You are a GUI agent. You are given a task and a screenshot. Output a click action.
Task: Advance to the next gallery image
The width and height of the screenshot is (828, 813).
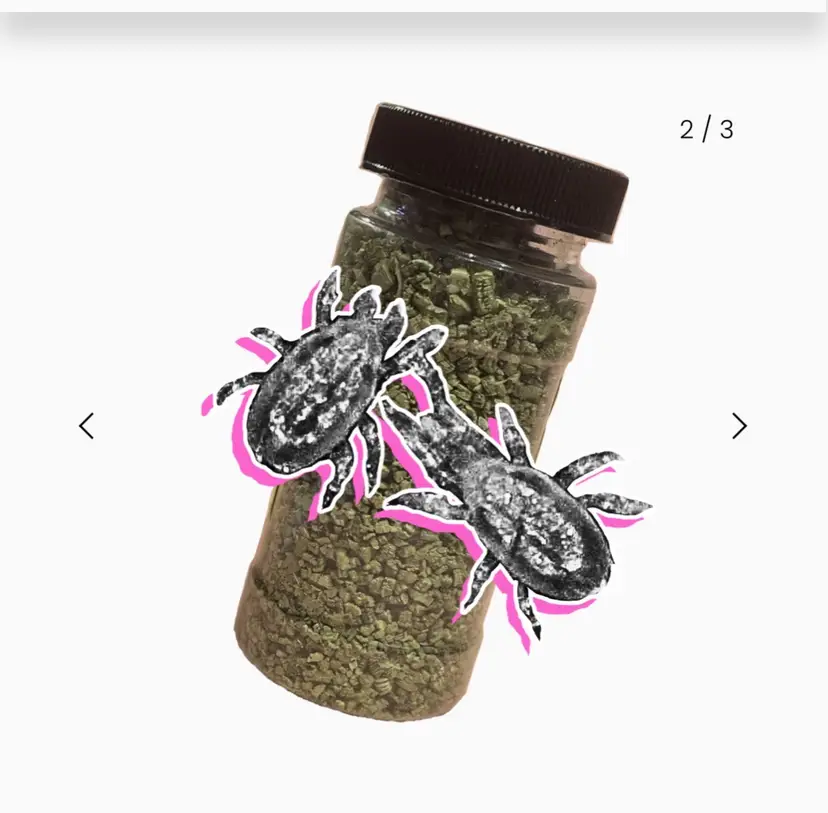(x=739, y=426)
